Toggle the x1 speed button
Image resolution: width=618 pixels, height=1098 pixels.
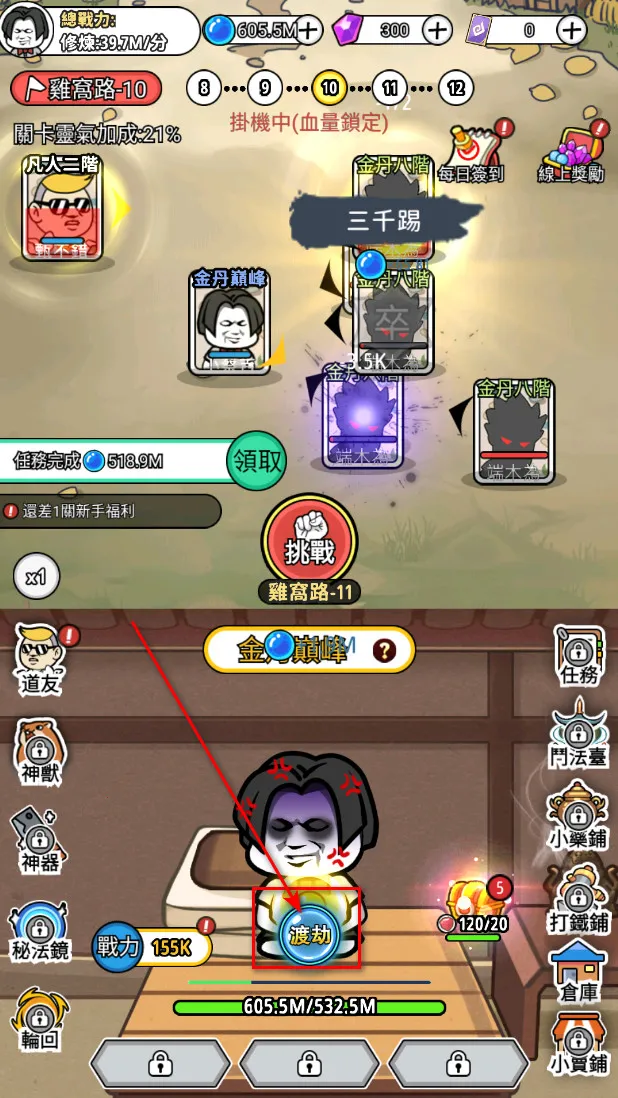pyautogui.click(x=36, y=577)
